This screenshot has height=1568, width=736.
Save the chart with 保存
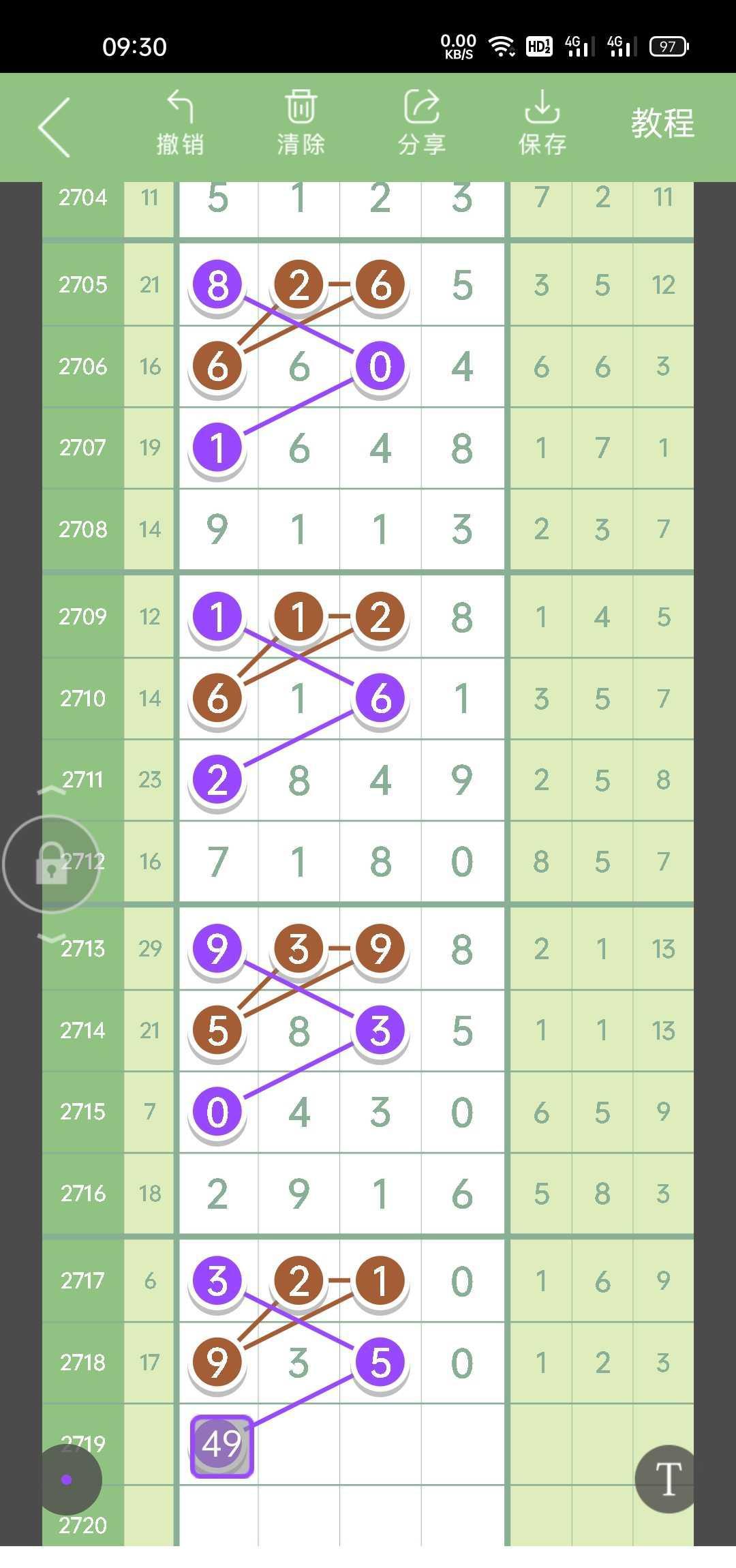[542, 123]
